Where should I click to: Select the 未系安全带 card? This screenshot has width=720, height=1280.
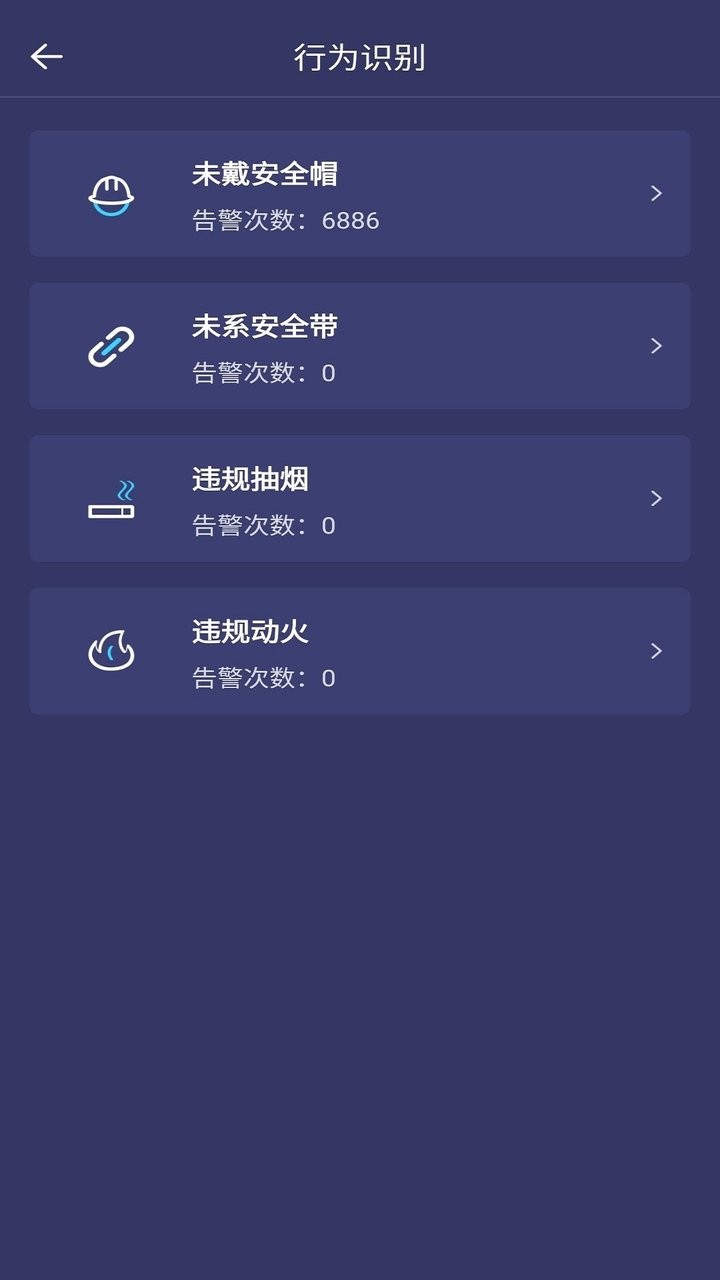[360, 345]
